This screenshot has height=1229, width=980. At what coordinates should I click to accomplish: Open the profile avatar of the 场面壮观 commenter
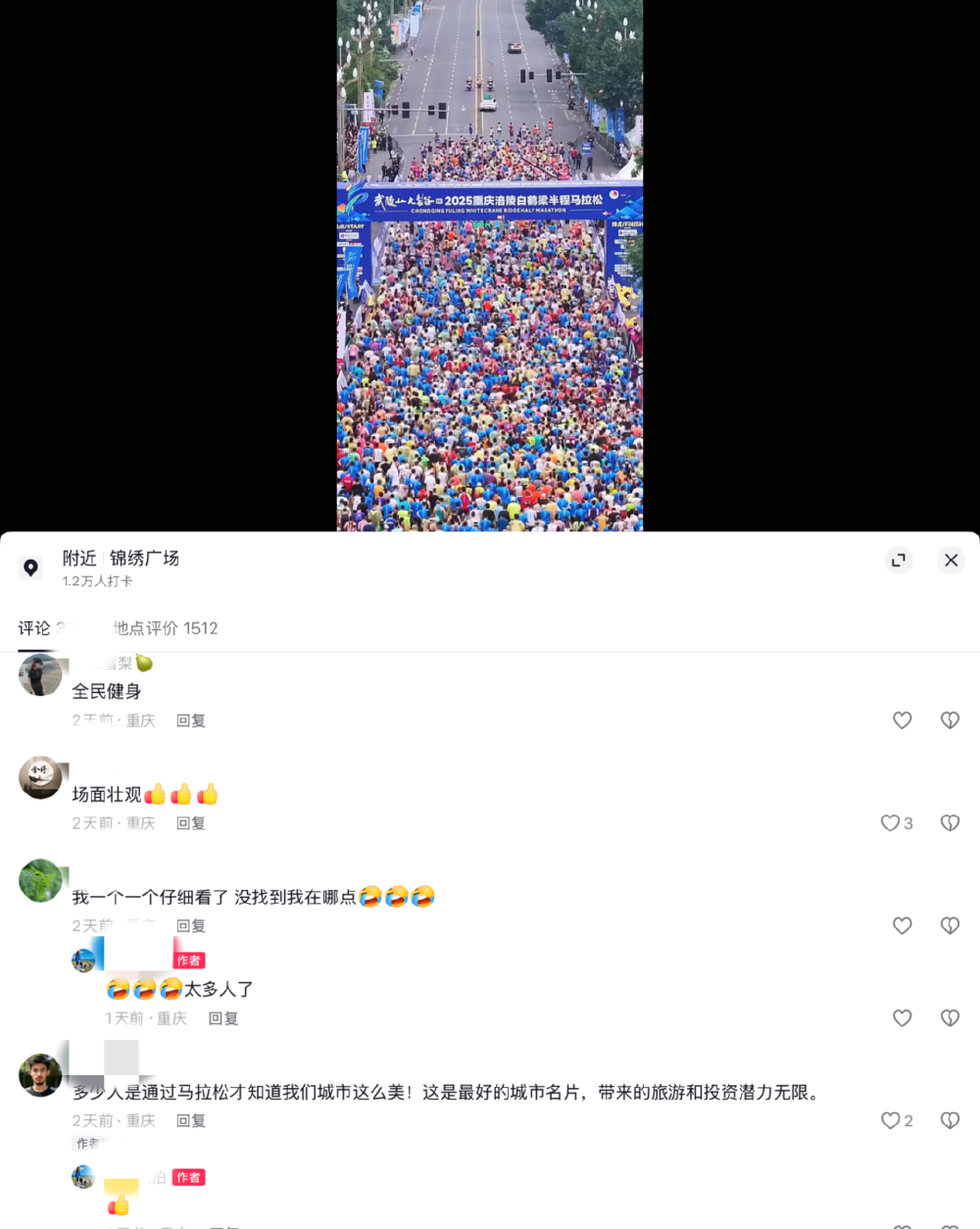(40, 778)
